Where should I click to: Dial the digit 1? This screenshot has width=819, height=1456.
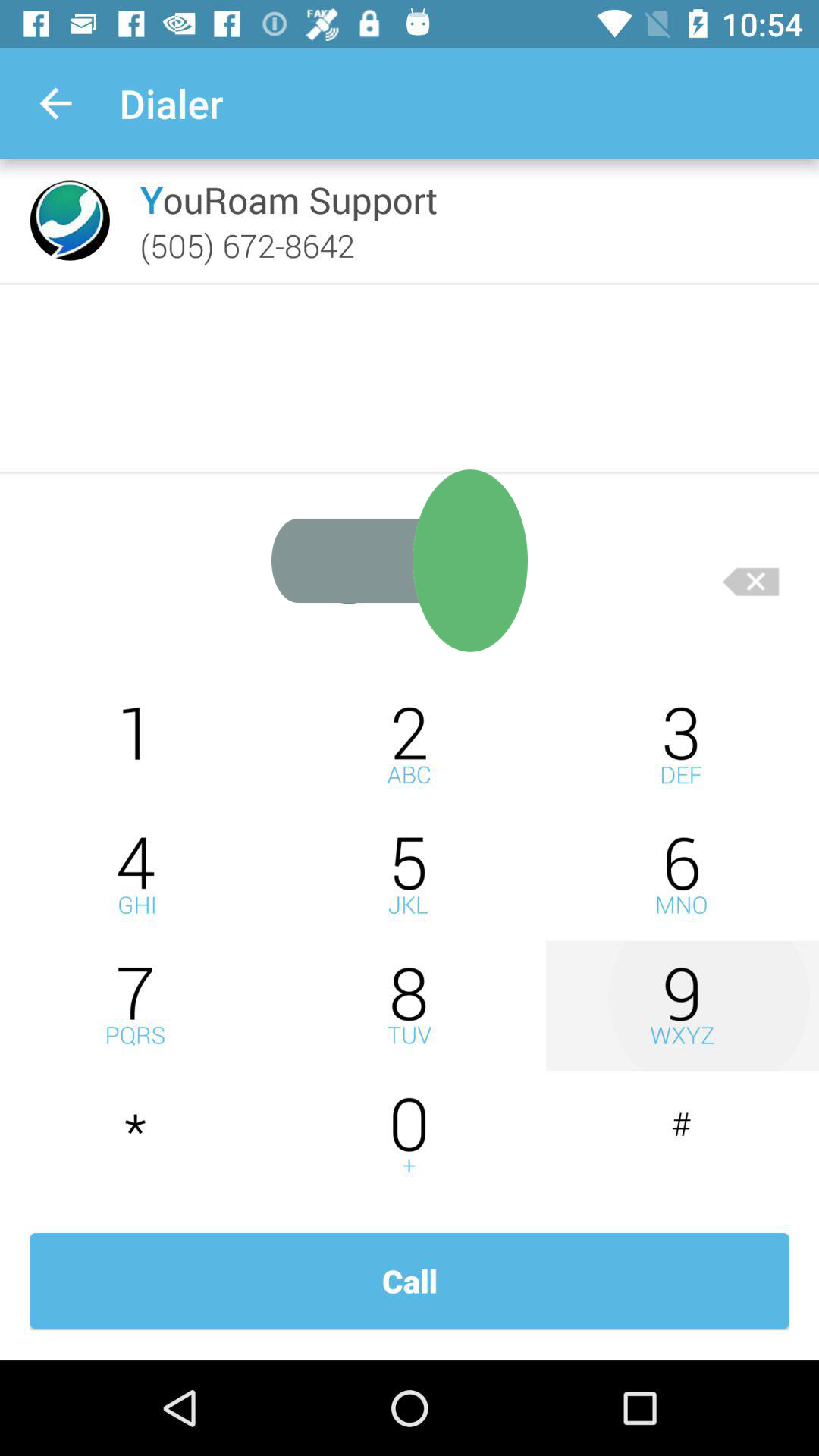tap(136, 744)
